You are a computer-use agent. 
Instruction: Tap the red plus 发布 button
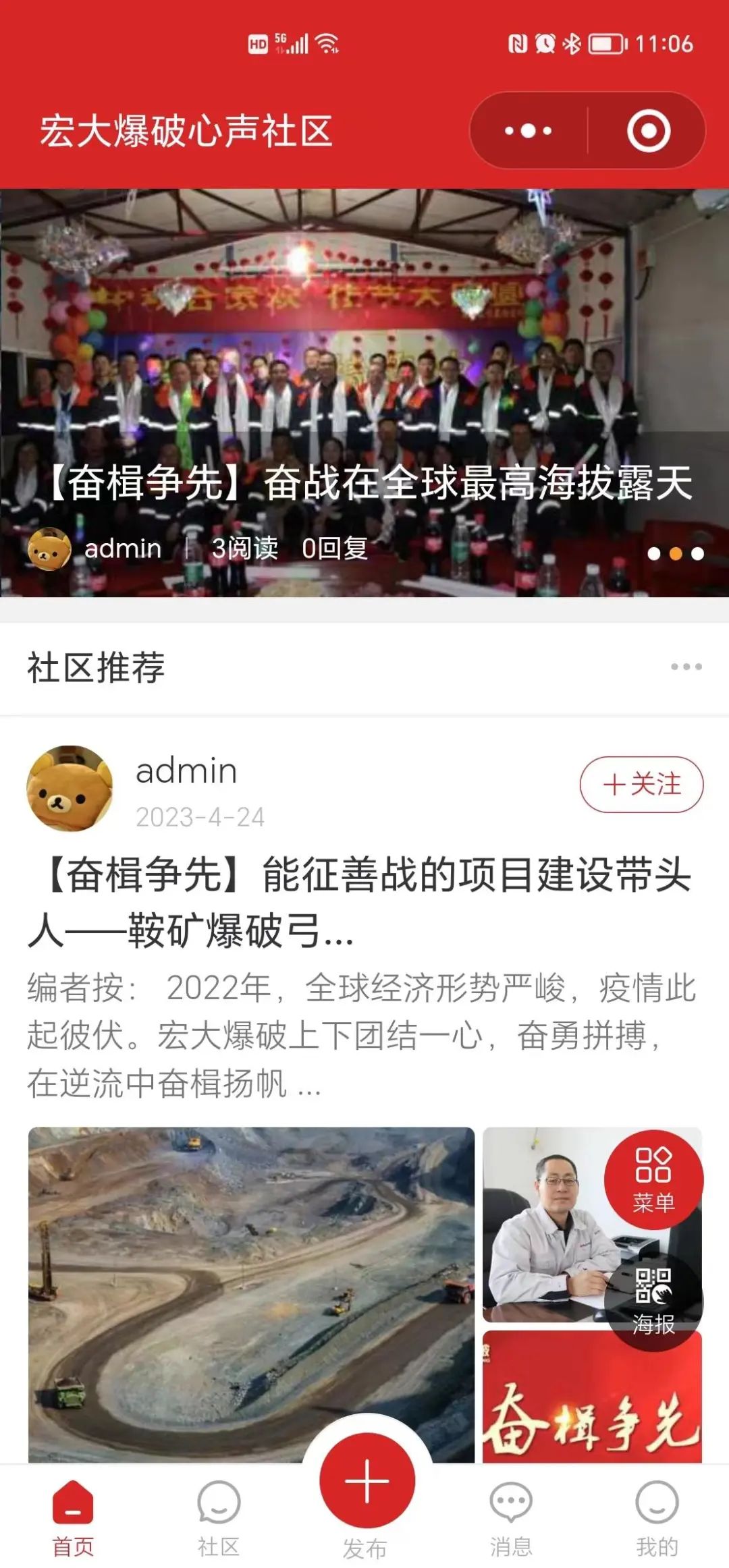(x=367, y=1483)
